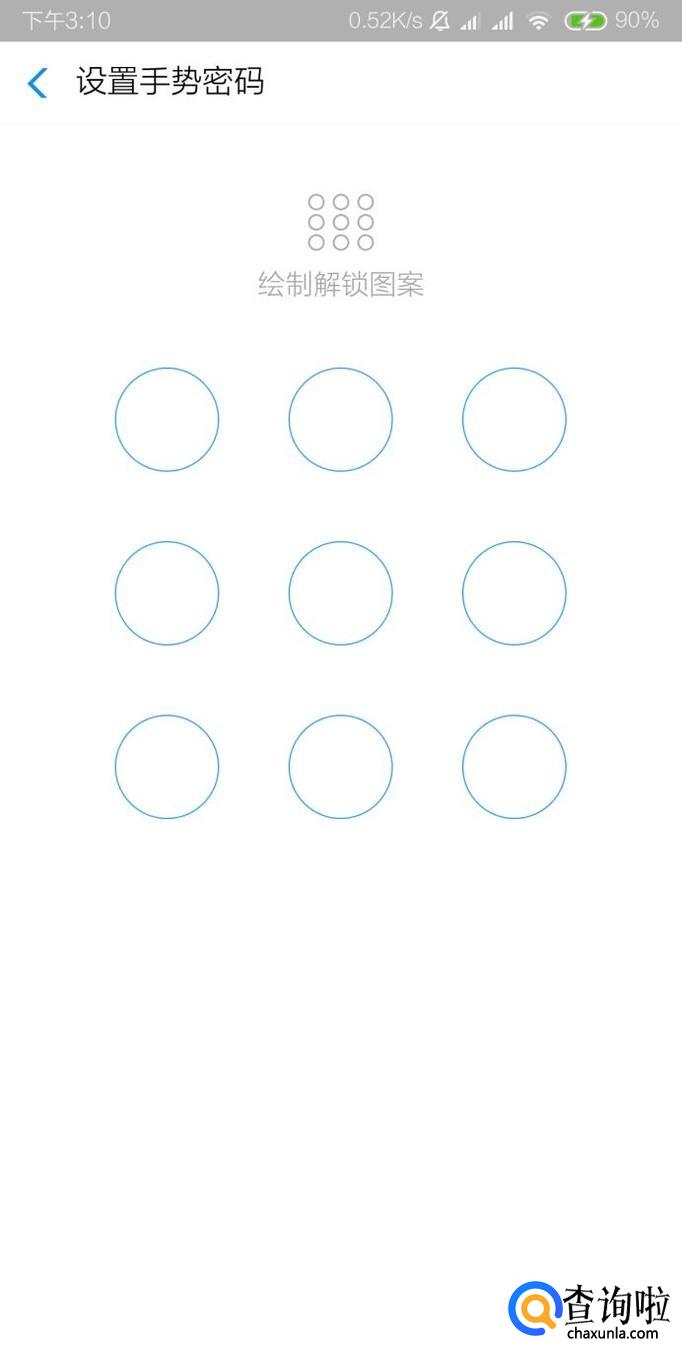The image size is (682, 1364).
Task: Tap the middle-left pattern circle
Action: pyautogui.click(x=167, y=593)
